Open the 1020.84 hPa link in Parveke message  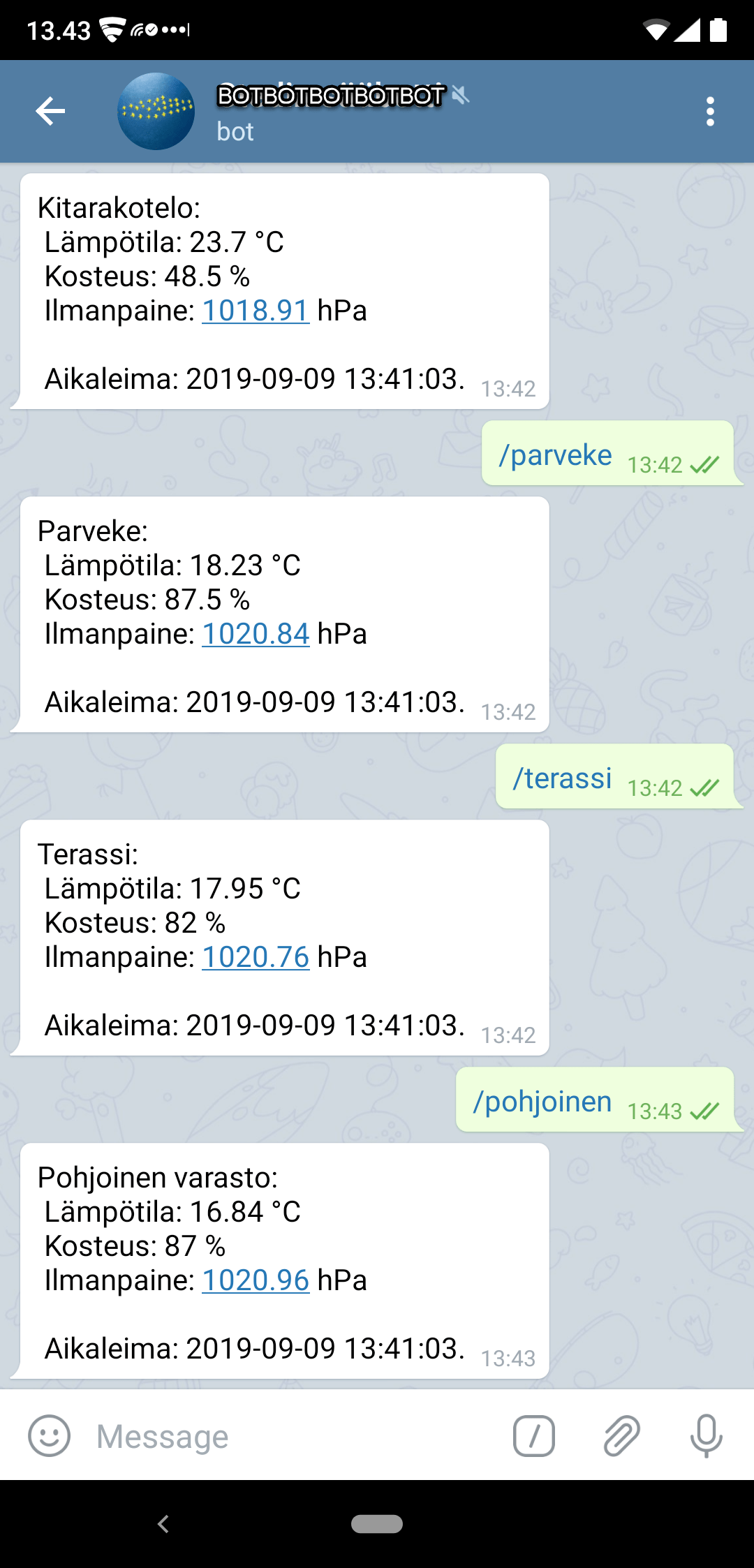(256, 635)
